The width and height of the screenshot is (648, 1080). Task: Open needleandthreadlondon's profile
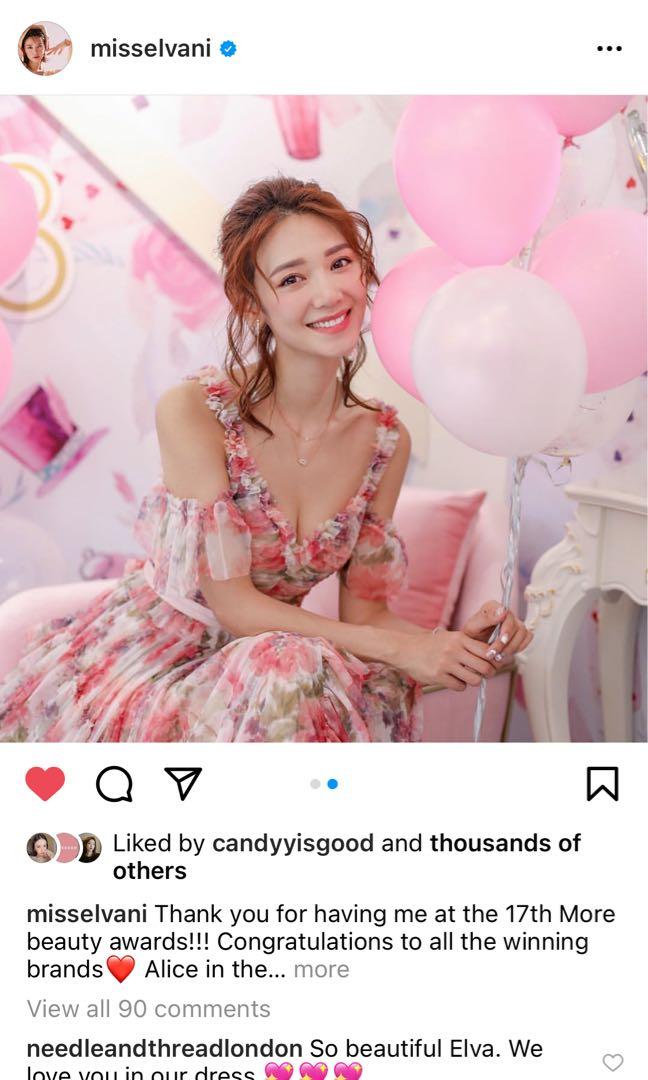[x=164, y=1049]
